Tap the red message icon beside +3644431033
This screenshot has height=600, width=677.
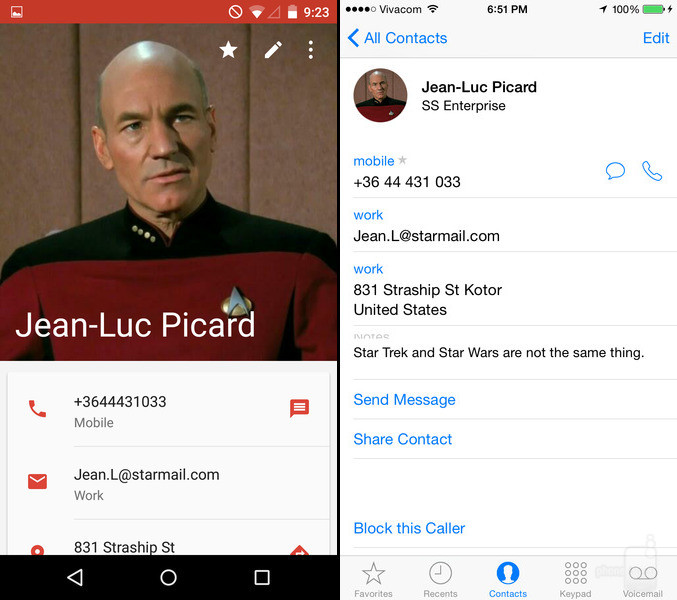click(x=299, y=408)
